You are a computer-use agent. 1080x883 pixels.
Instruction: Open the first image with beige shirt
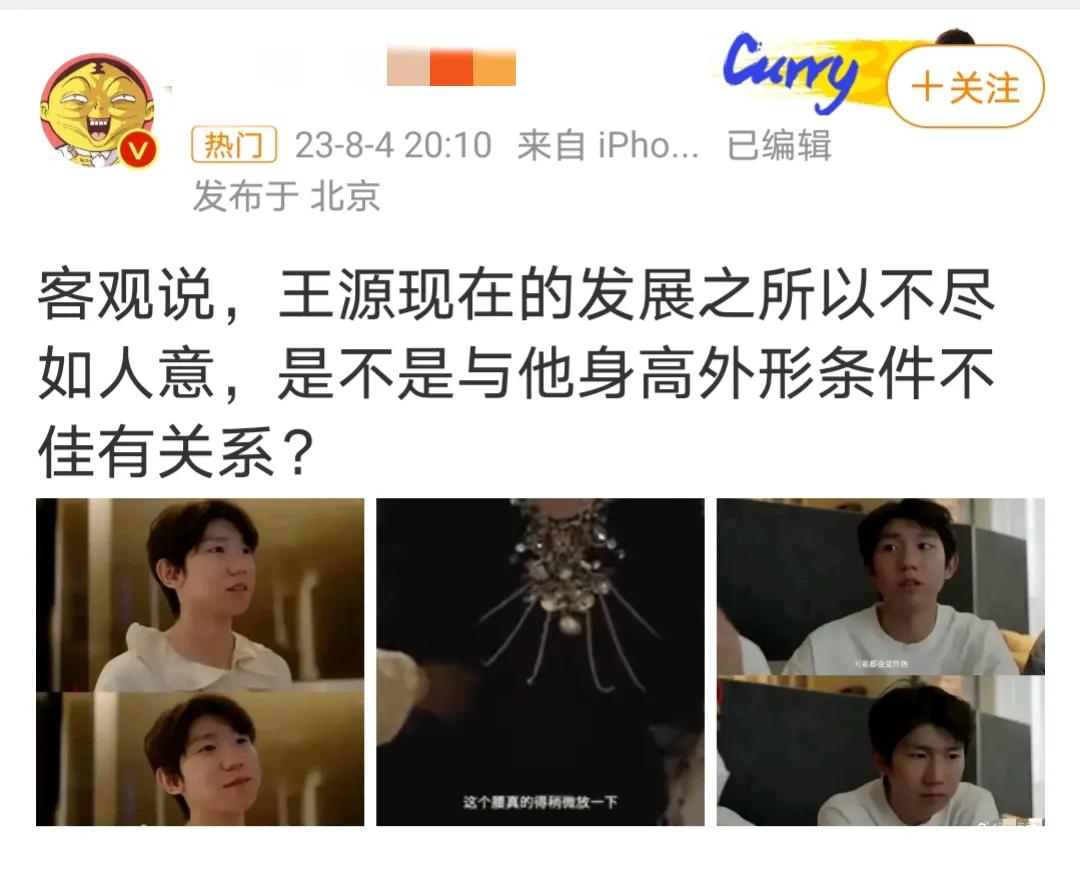[x=200, y=661]
